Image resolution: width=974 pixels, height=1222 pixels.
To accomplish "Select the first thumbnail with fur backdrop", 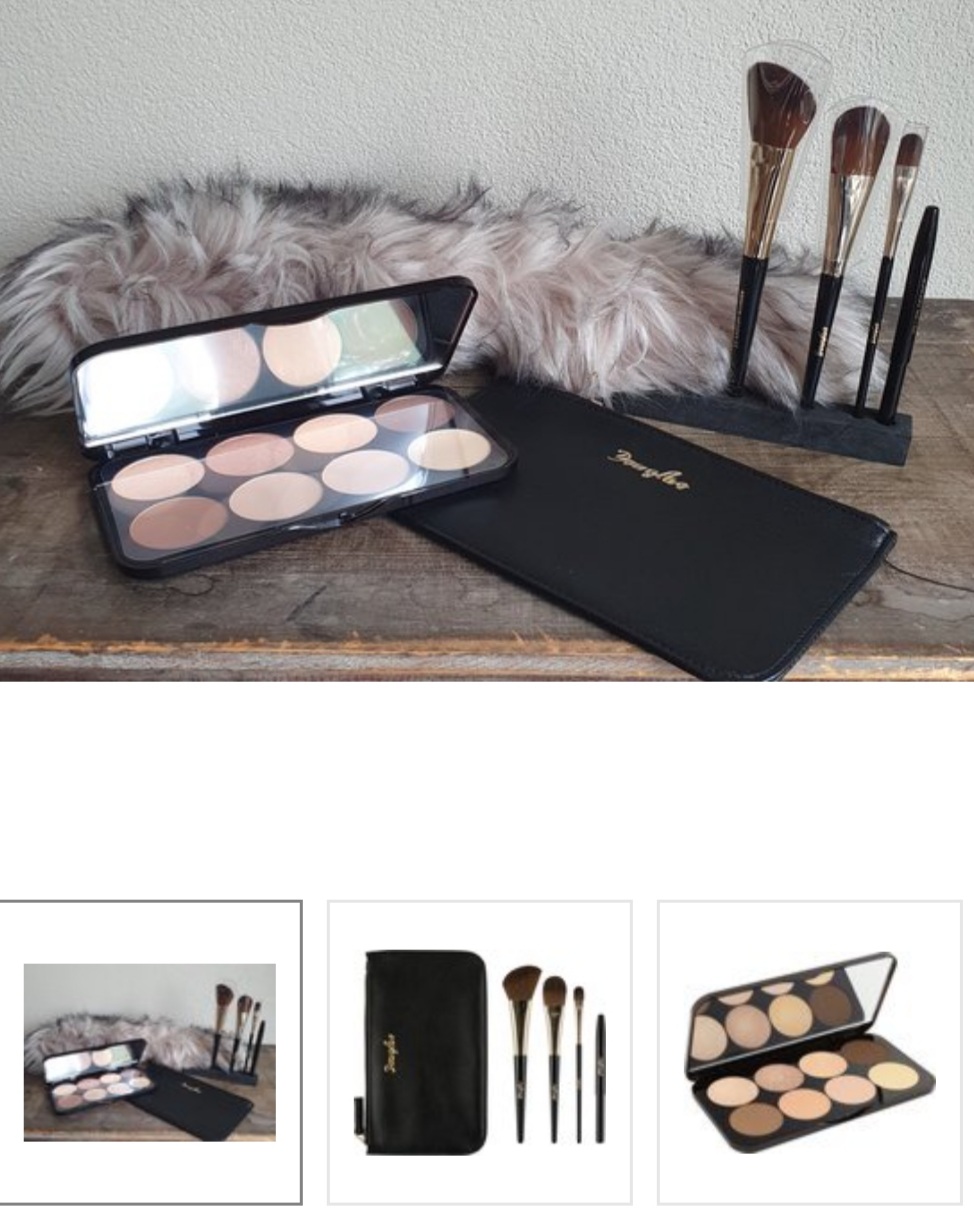I will pos(150,1052).
